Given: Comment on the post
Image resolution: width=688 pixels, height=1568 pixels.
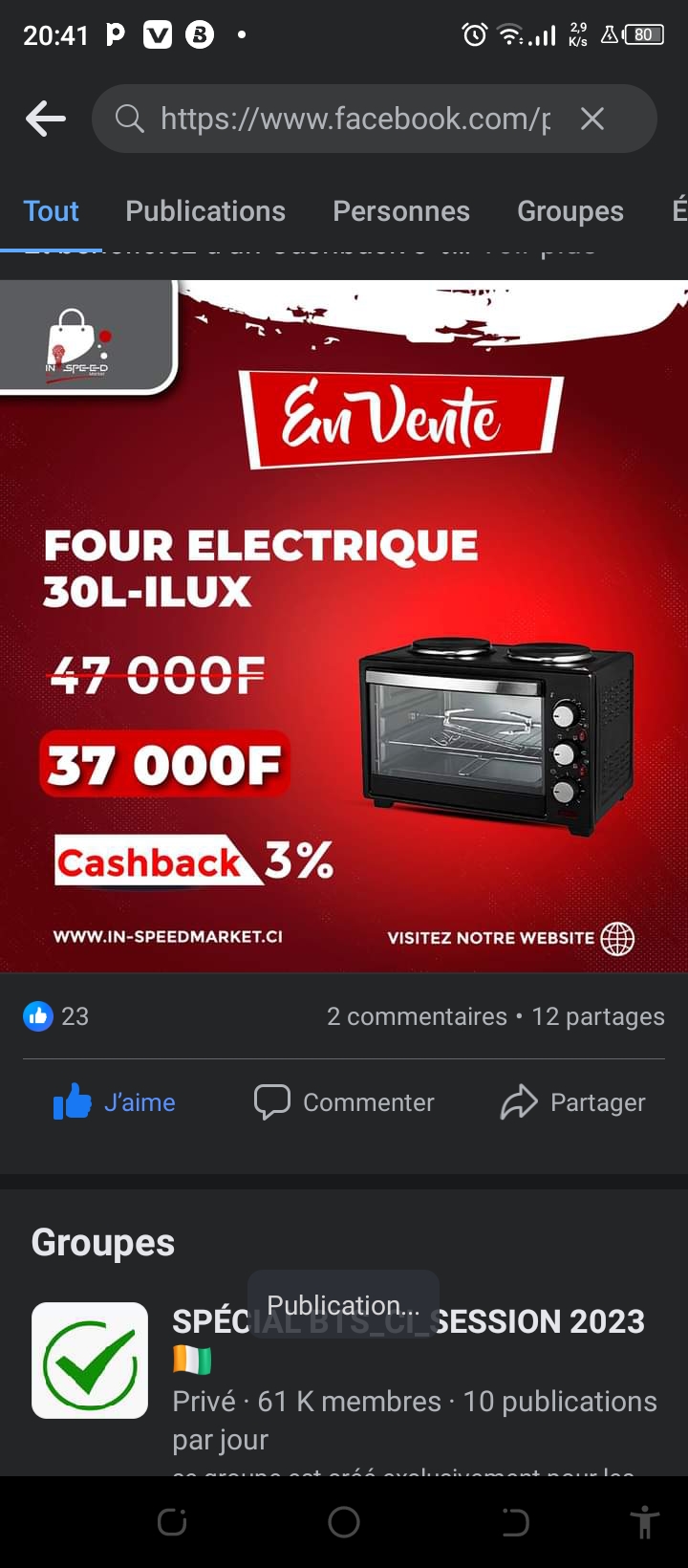Looking at the screenshot, I should (344, 1102).
